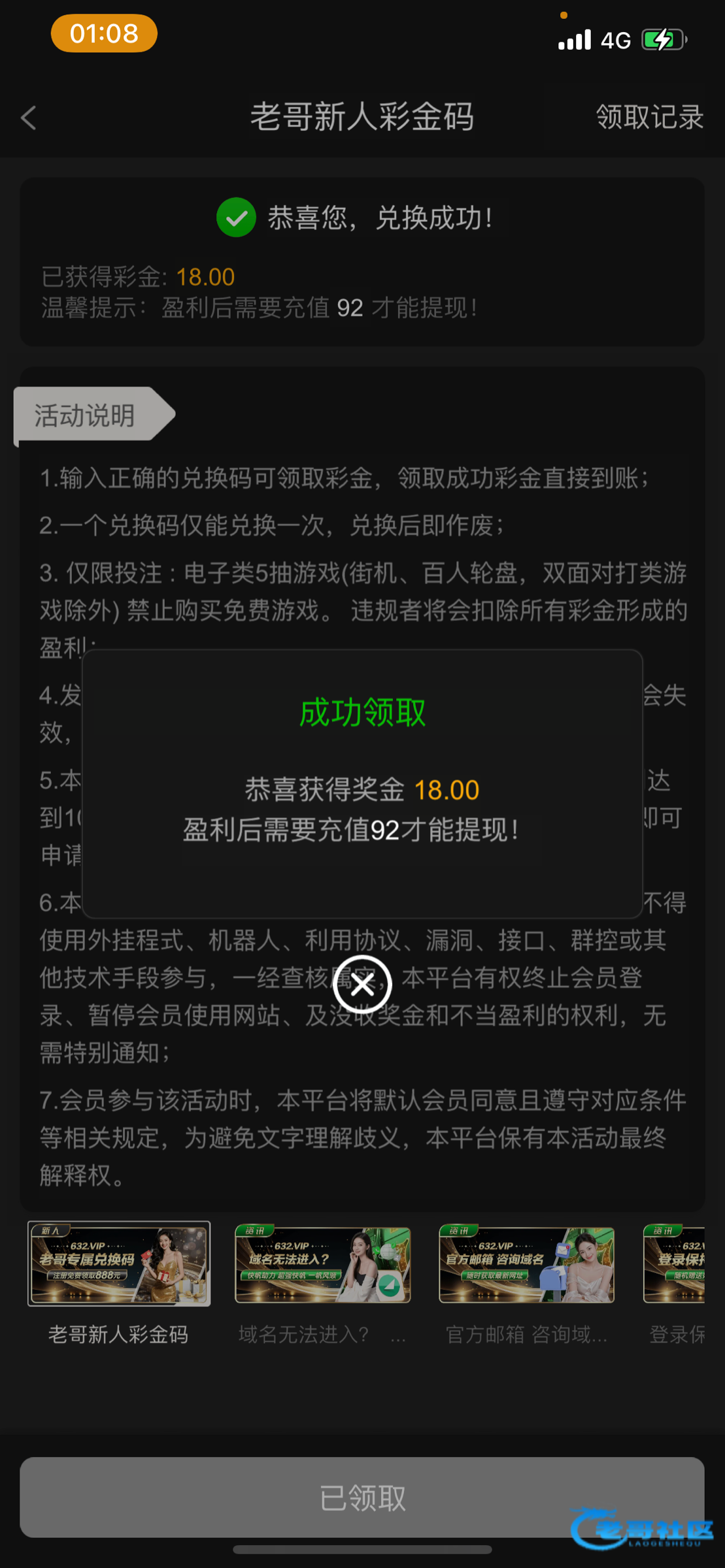Open the 老哥新人彩金码 banner card
The height and width of the screenshot is (1568, 725).
[119, 1264]
